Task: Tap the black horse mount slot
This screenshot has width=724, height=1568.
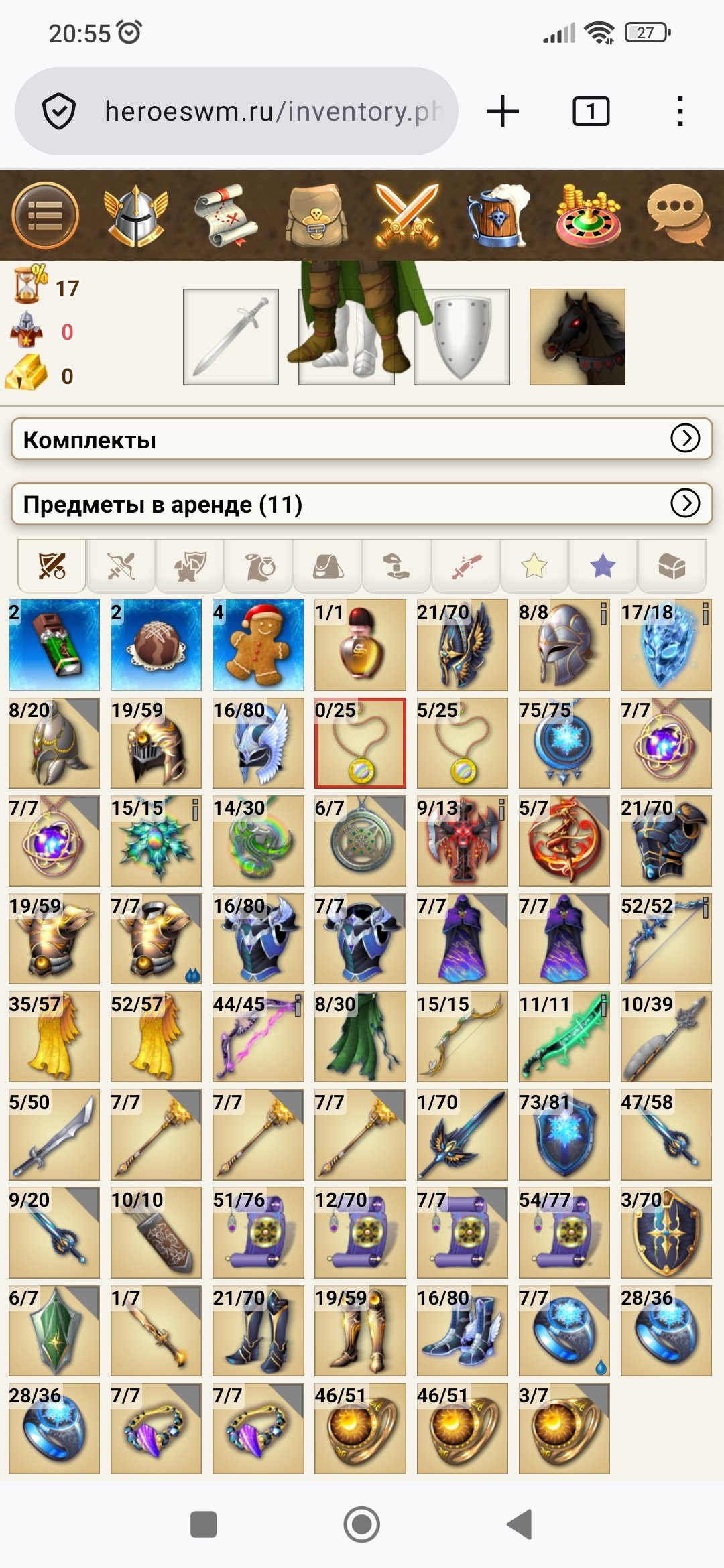Action: pos(577,337)
